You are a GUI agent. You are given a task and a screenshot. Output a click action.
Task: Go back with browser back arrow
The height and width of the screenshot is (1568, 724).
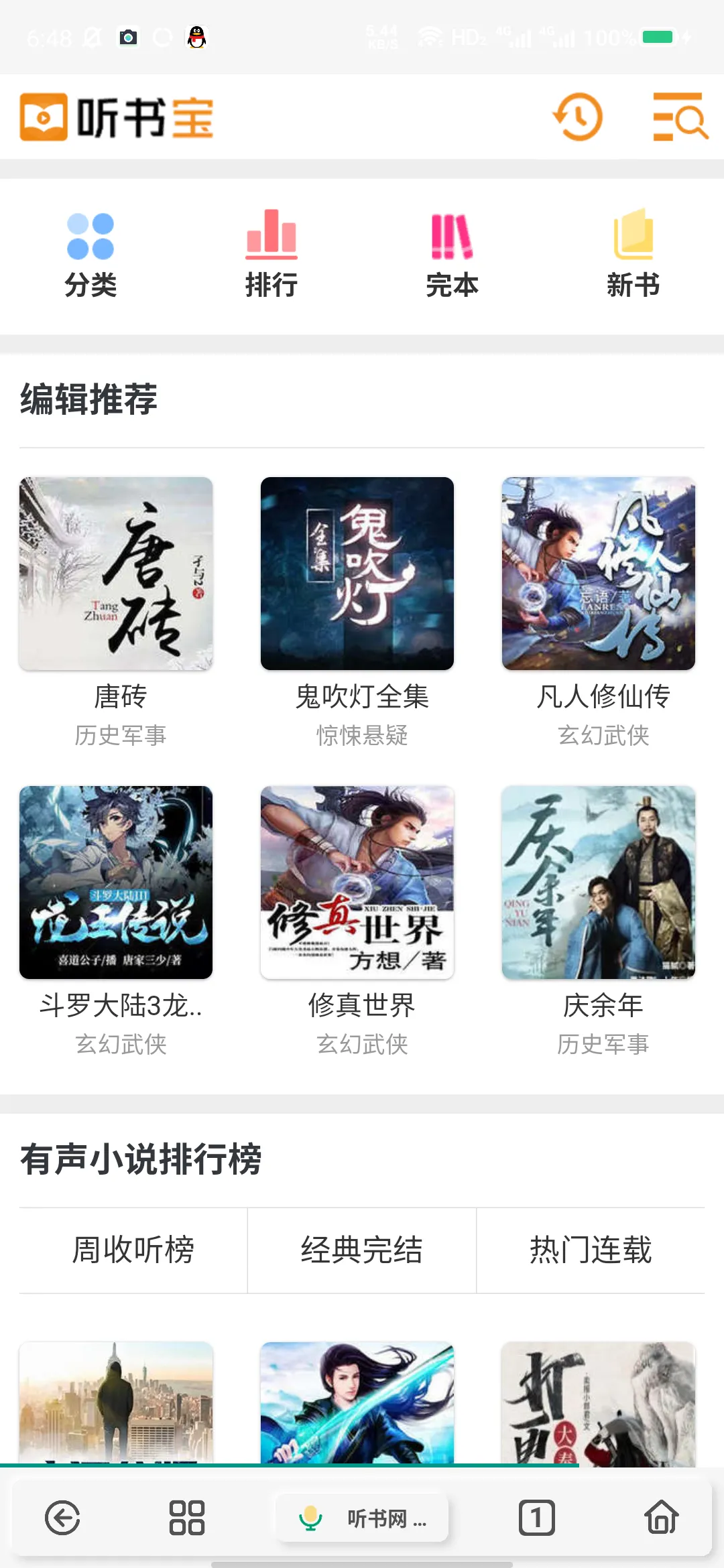point(62,1518)
